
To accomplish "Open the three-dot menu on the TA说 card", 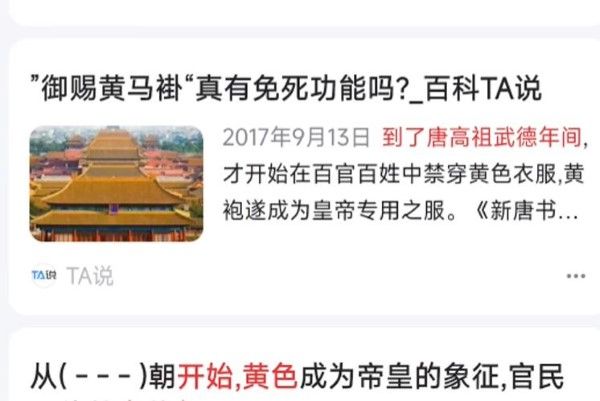I will (575, 275).
